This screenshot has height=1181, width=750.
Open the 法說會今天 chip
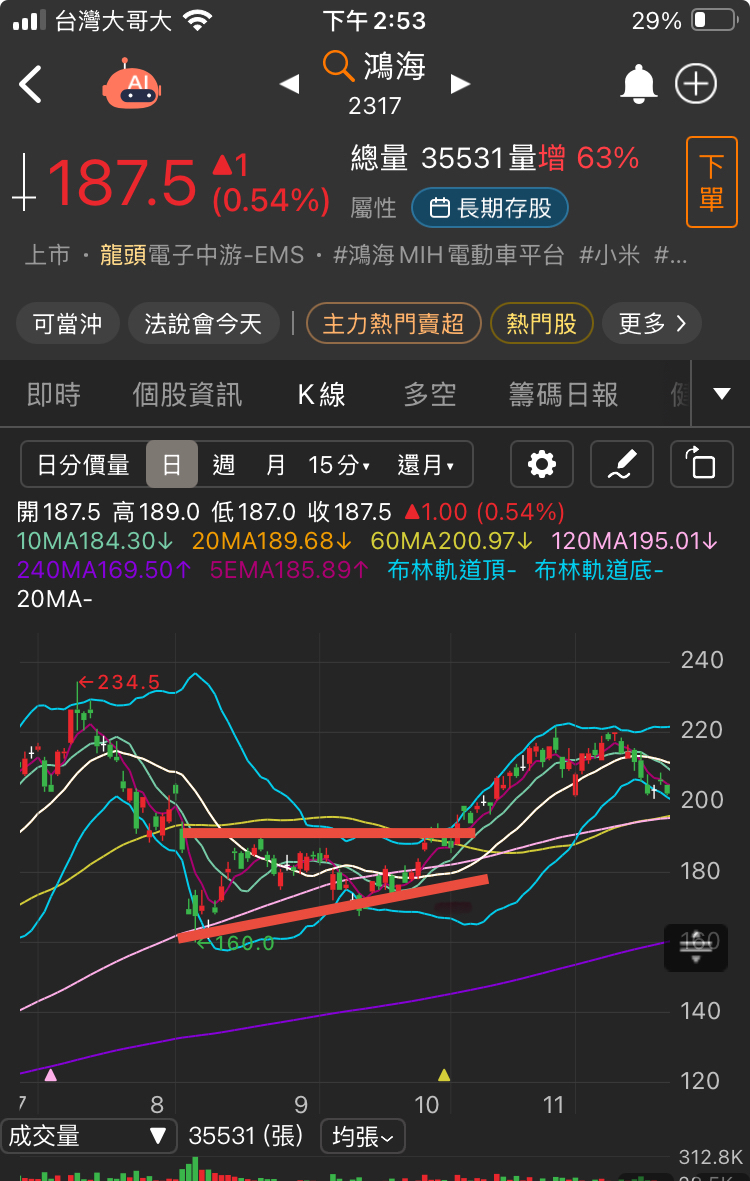203,324
